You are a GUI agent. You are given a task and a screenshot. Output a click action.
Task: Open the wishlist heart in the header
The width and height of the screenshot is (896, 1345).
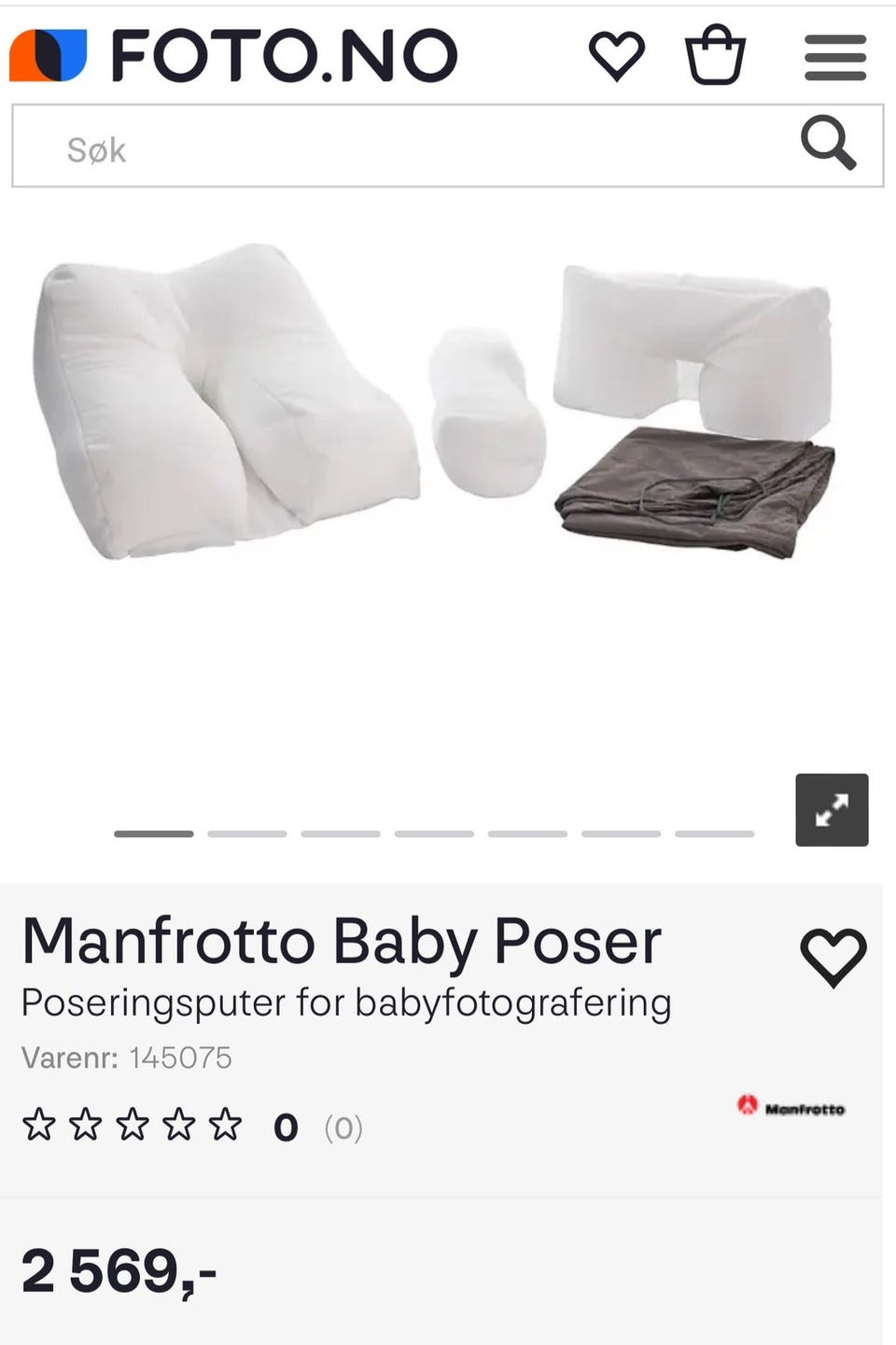tap(617, 55)
